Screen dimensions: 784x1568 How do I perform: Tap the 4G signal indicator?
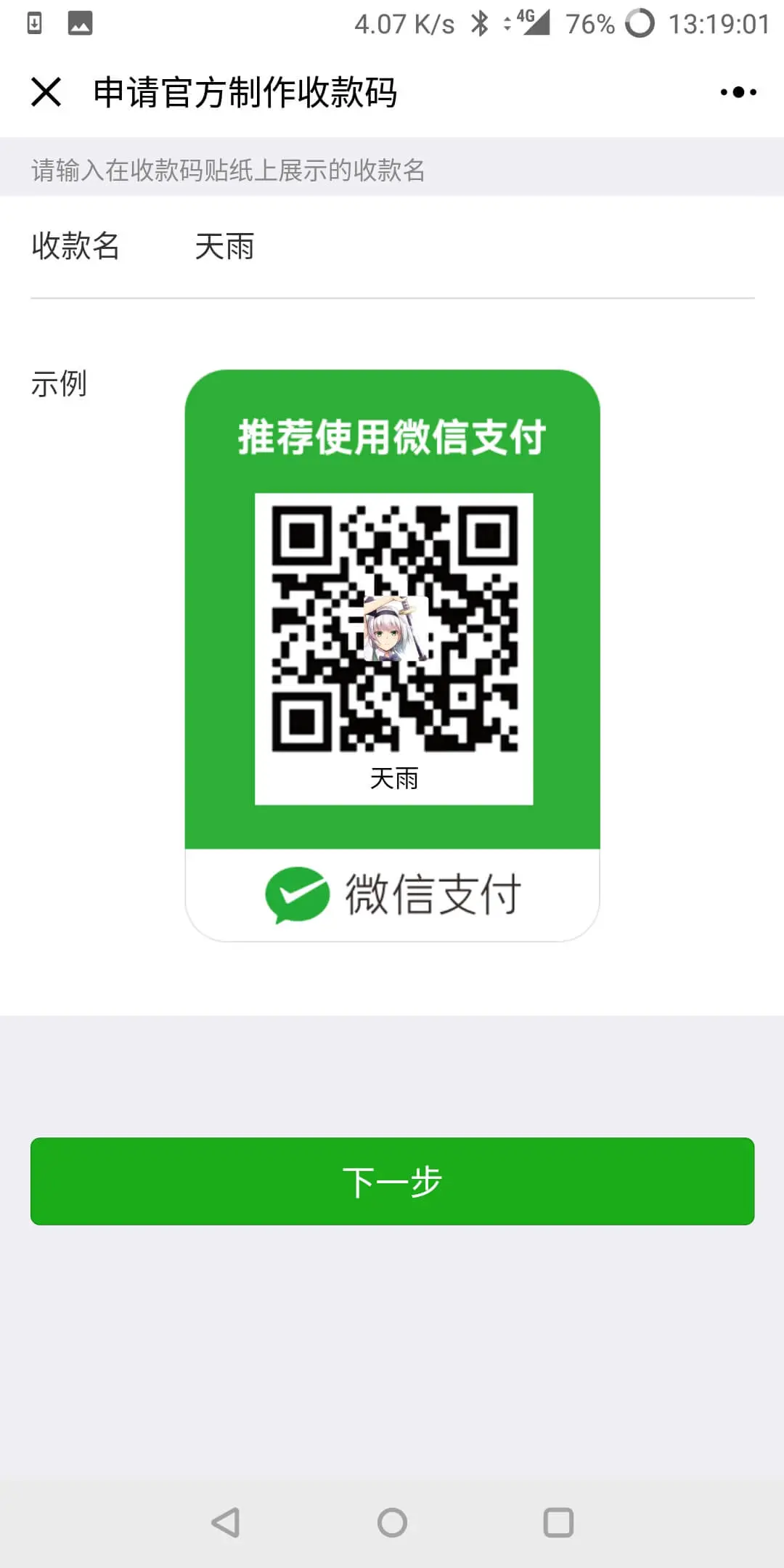tap(534, 22)
